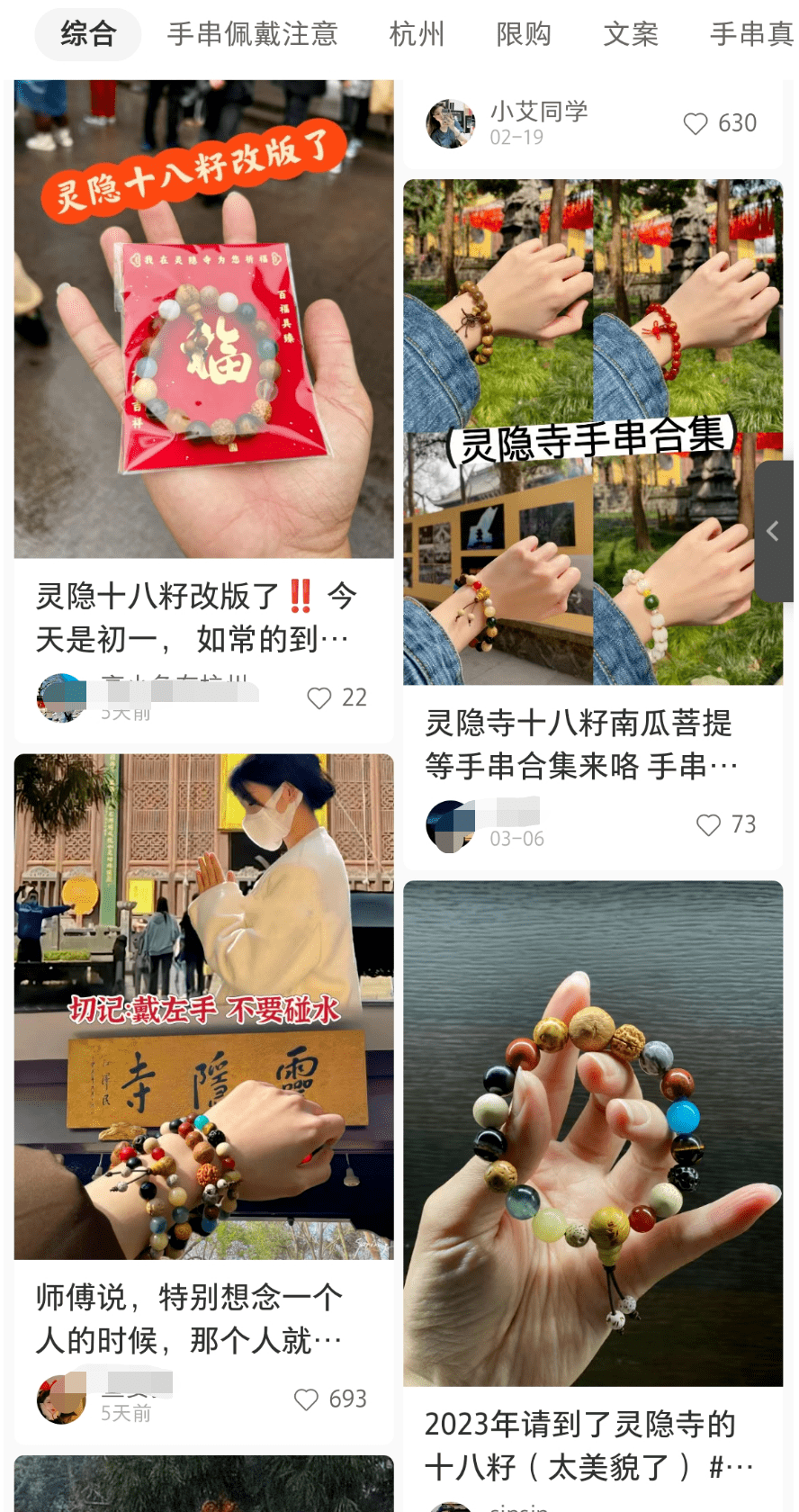Open the 限购 tab
Image resolution: width=799 pixels, height=1512 pixels.
(x=524, y=34)
